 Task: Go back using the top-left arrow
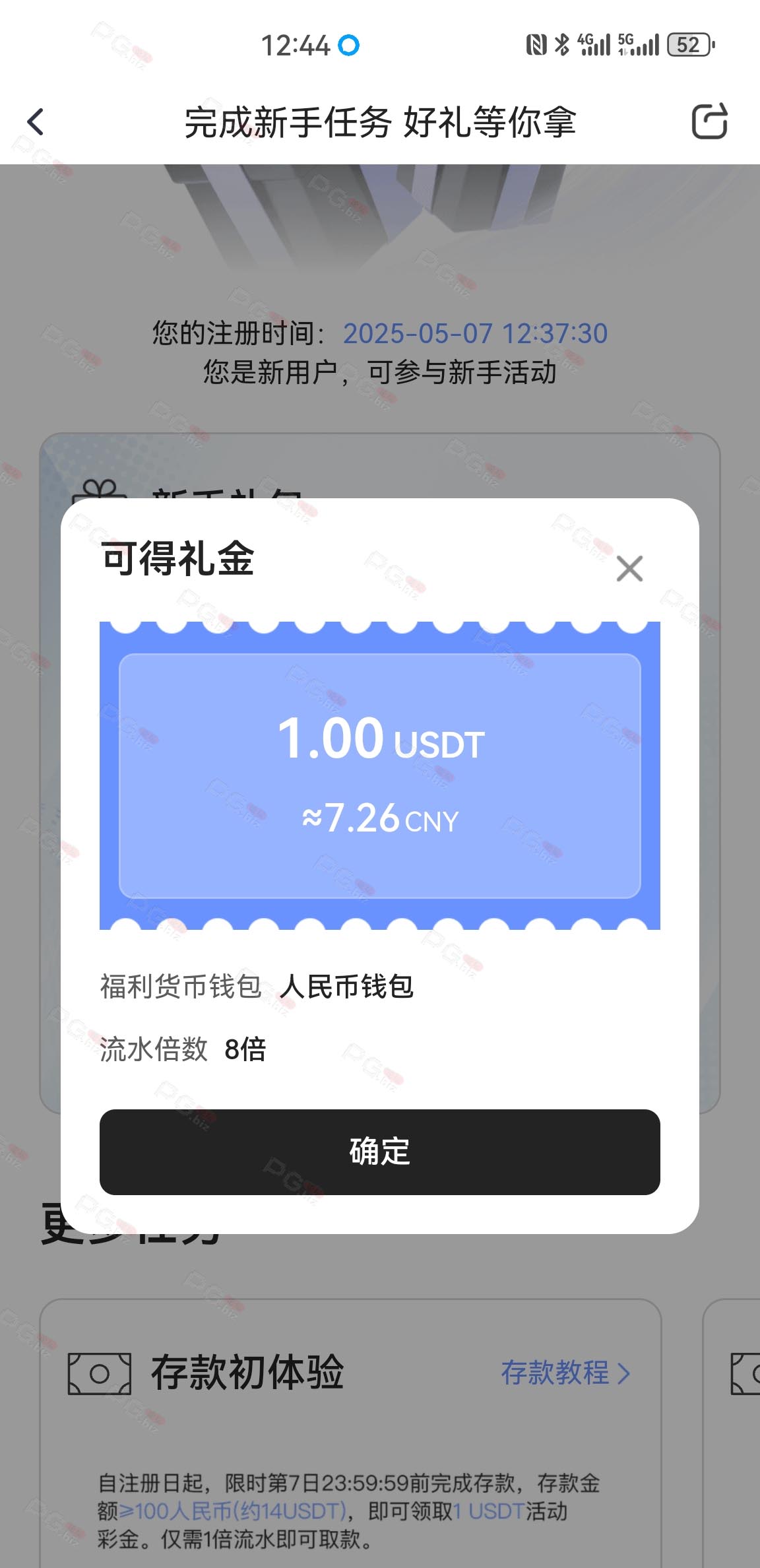tap(36, 122)
